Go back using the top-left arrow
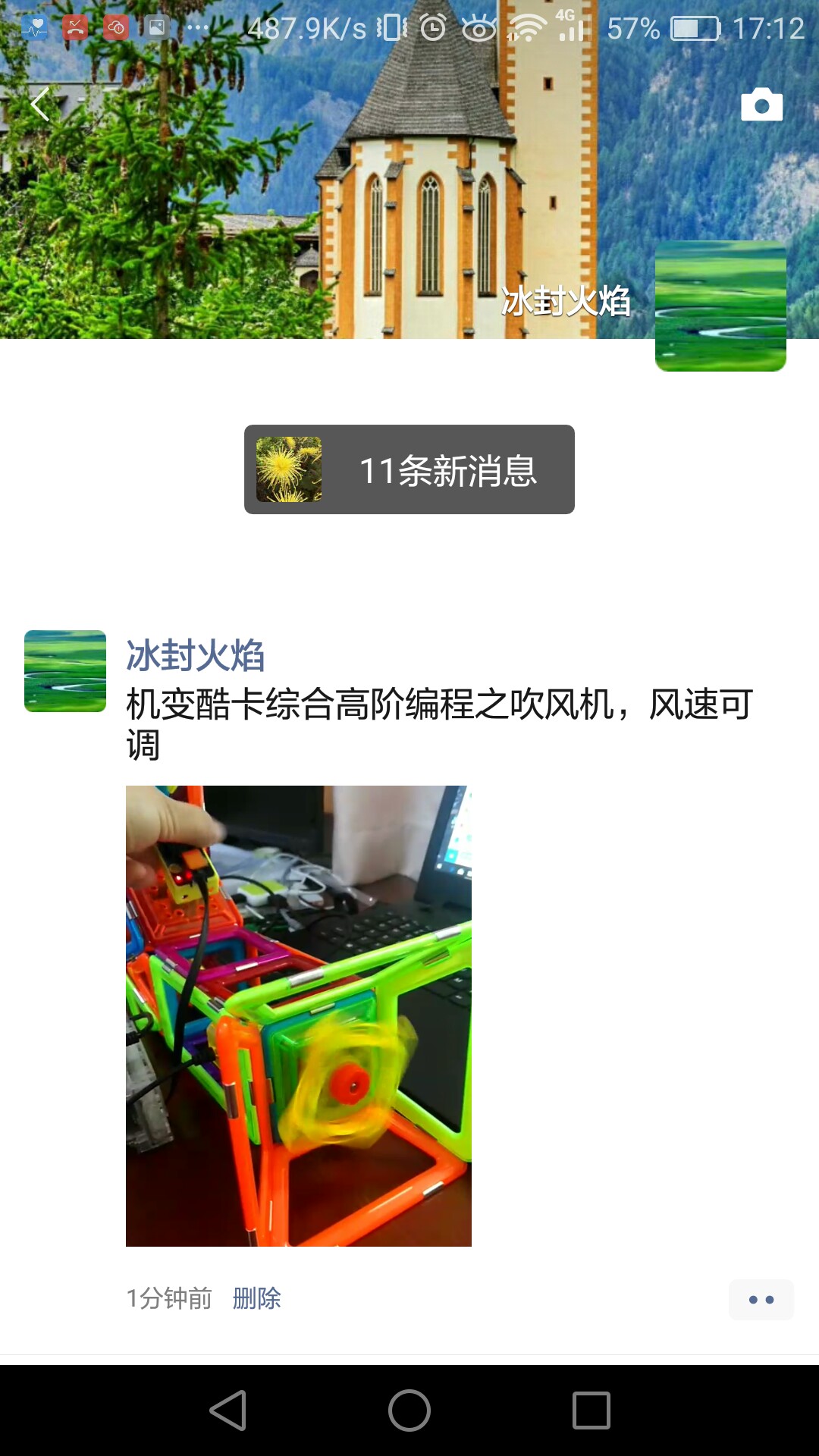The height and width of the screenshot is (1456, 819). tap(40, 104)
